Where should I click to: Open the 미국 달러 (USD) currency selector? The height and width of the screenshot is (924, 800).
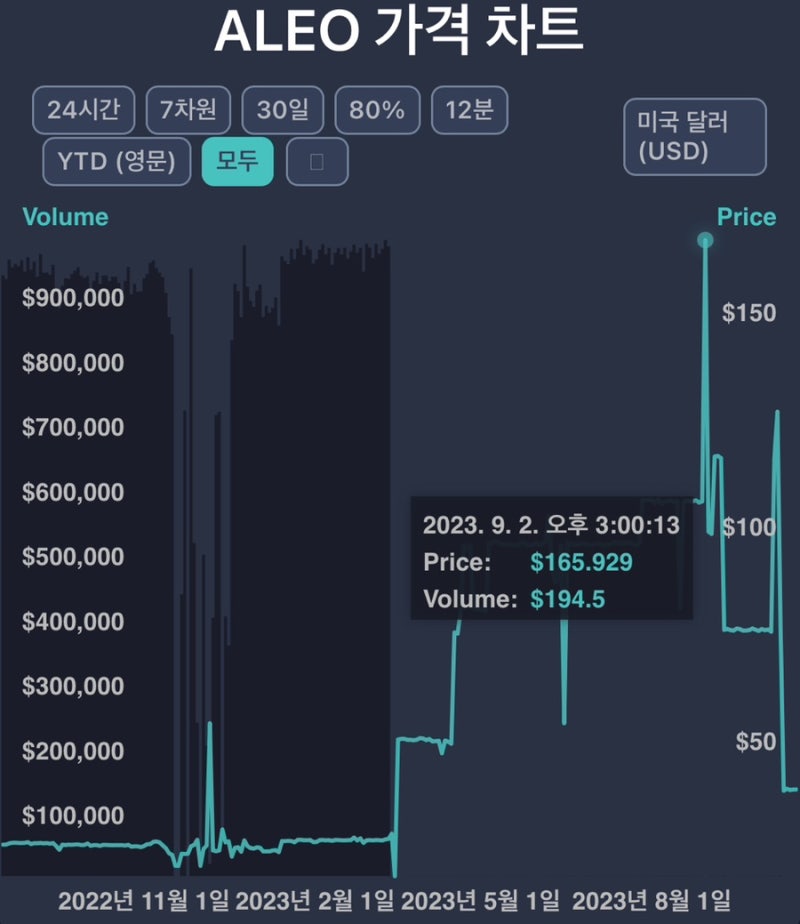coord(694,136)
